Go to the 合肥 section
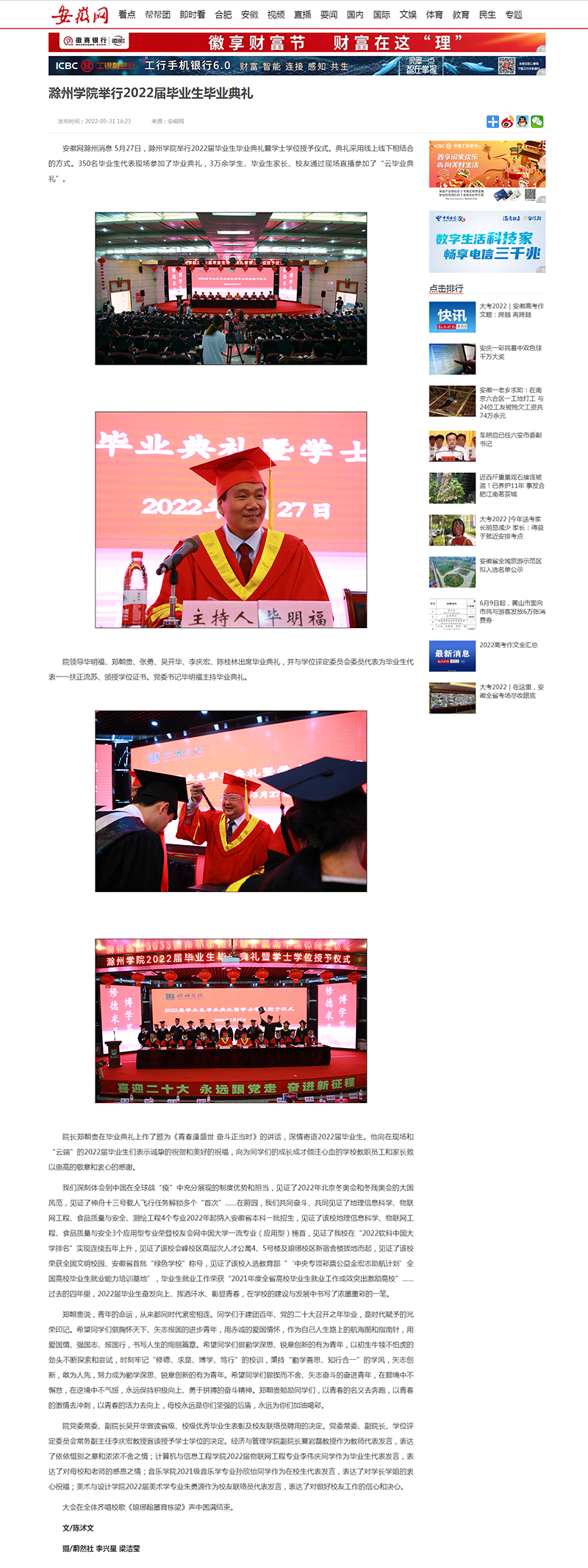This screenshot has width=588, height=1568. click(223, 15)
